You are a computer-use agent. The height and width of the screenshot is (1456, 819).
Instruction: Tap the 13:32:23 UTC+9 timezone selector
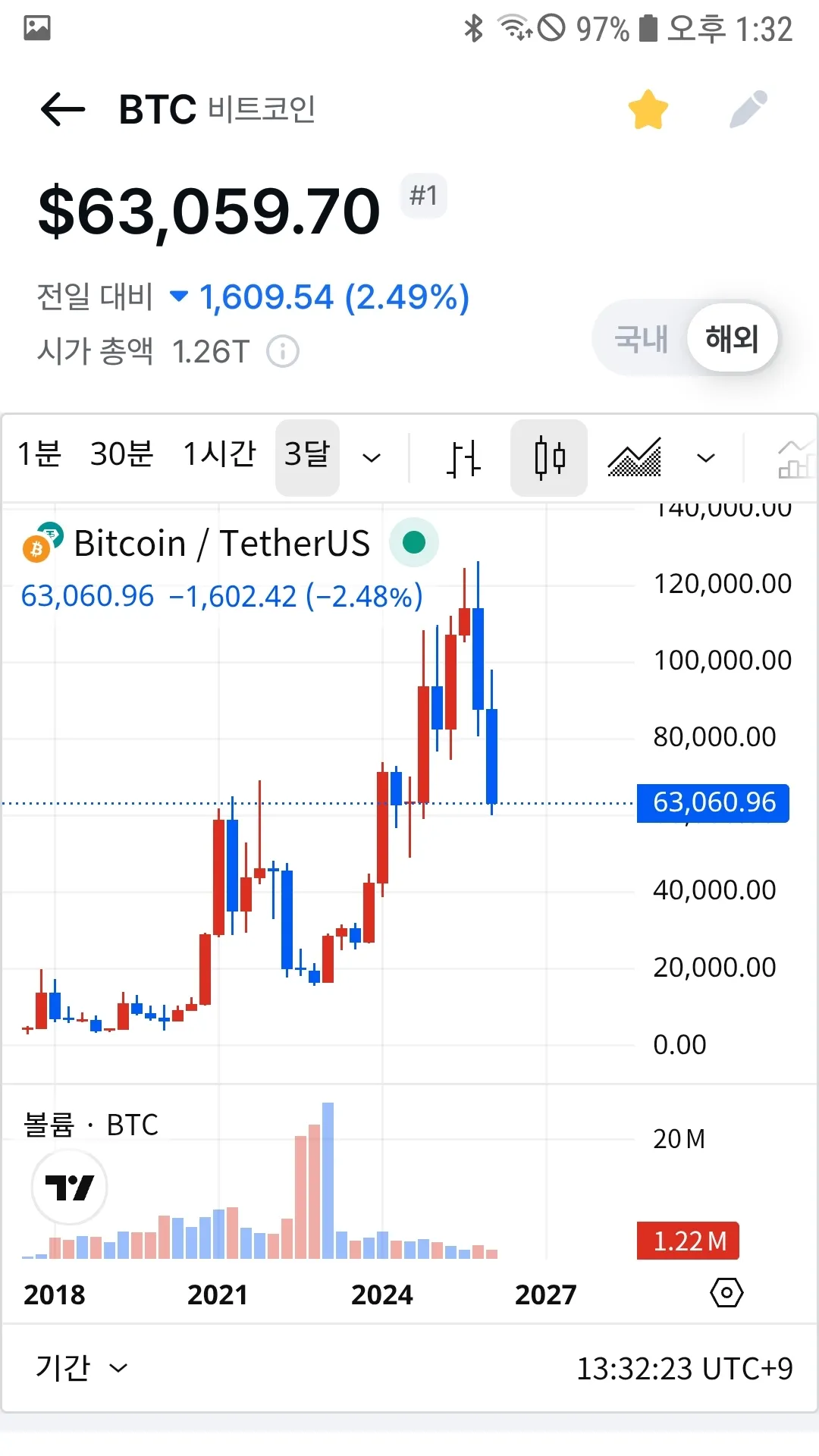pos(684,1369)
